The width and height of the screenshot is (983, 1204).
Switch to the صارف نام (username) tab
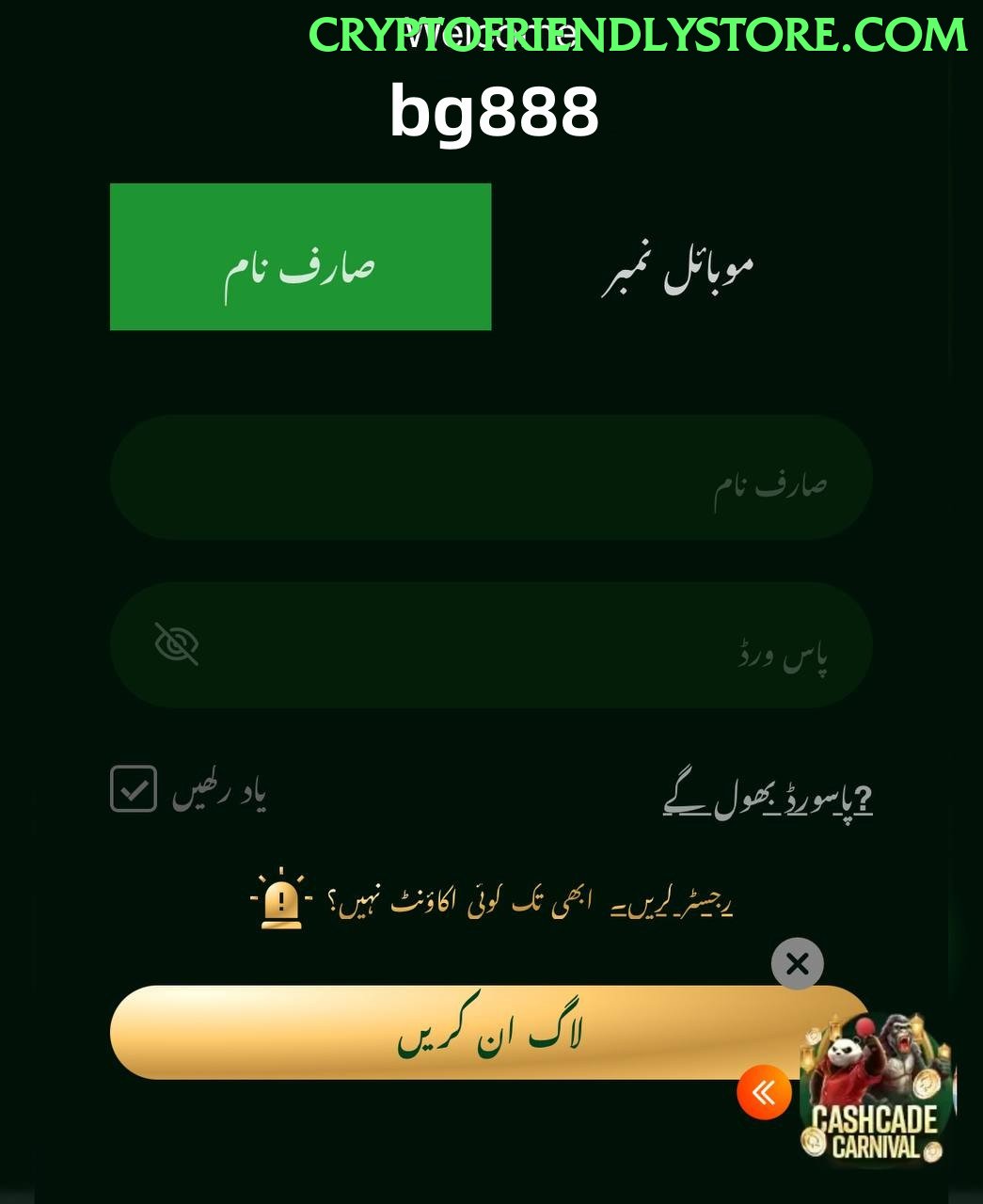click(x=300, y=257)
